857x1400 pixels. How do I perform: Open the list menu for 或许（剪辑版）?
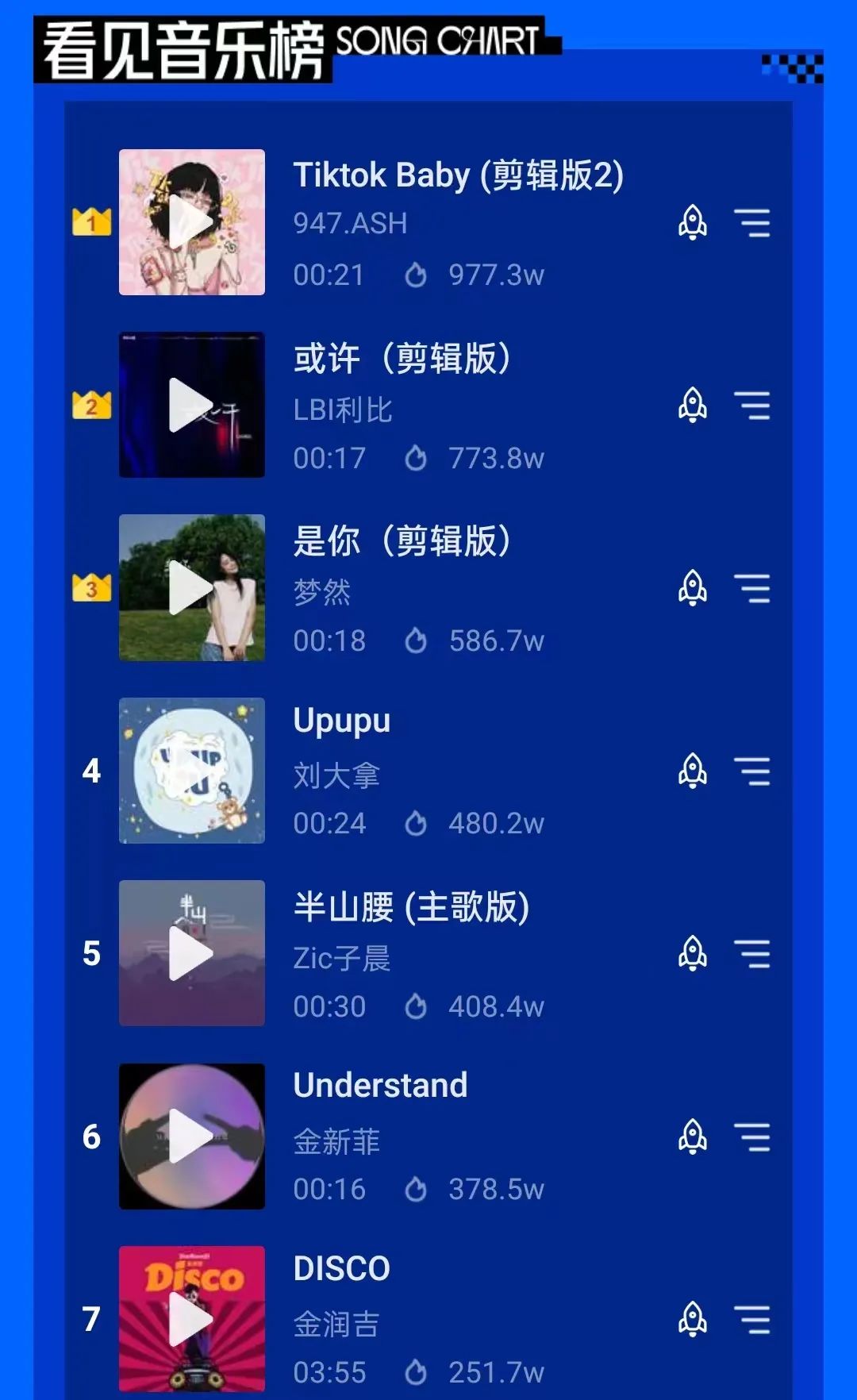pos(751,406)
